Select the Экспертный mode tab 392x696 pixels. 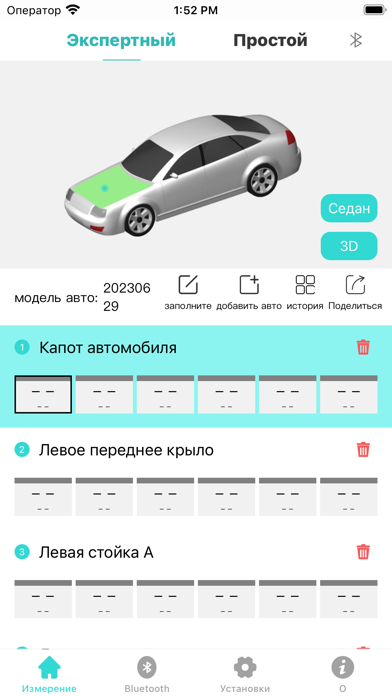click(x=121, y=40)
